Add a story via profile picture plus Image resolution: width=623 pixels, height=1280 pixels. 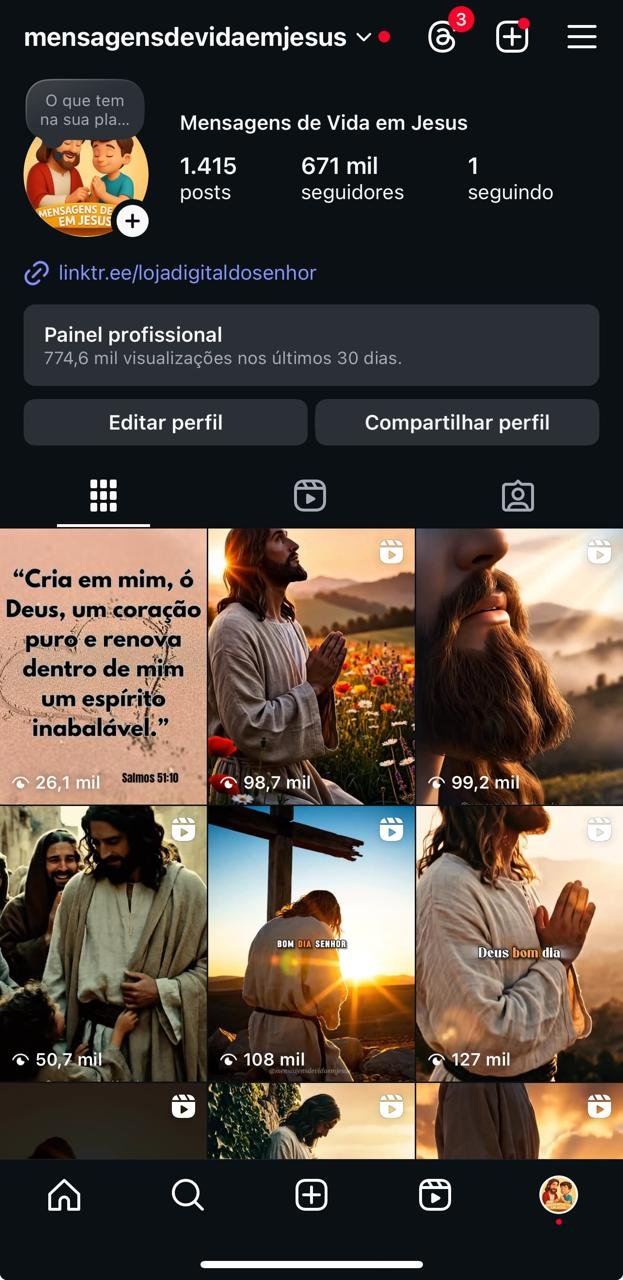click(x=132, y=221)
